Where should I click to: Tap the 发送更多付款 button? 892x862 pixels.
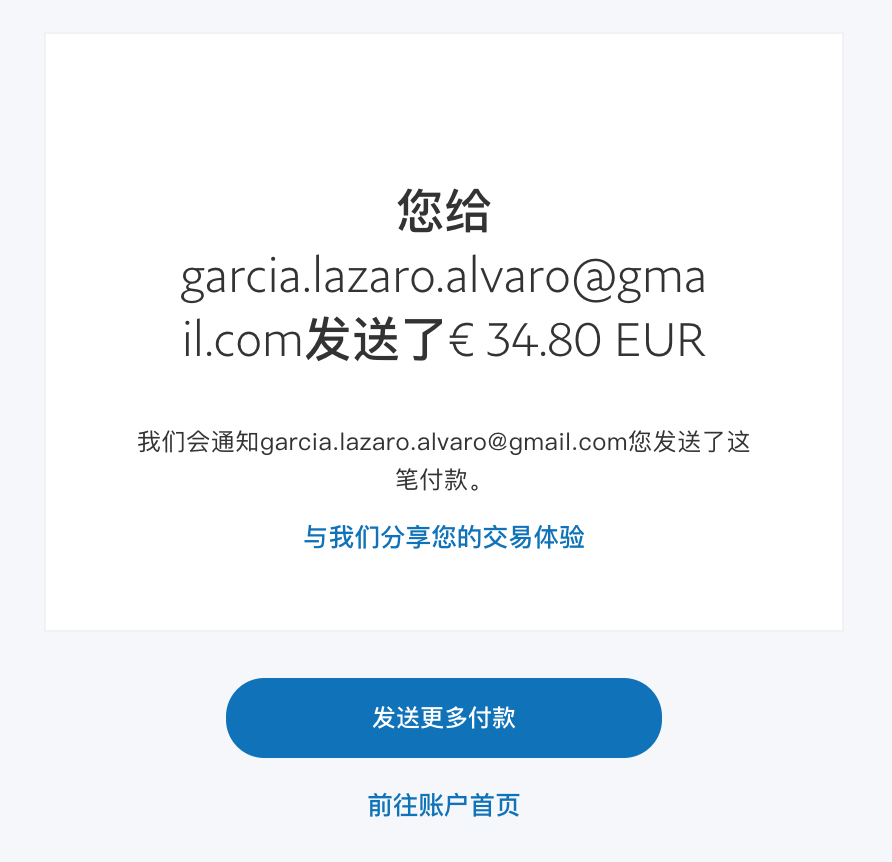[444, 718]
